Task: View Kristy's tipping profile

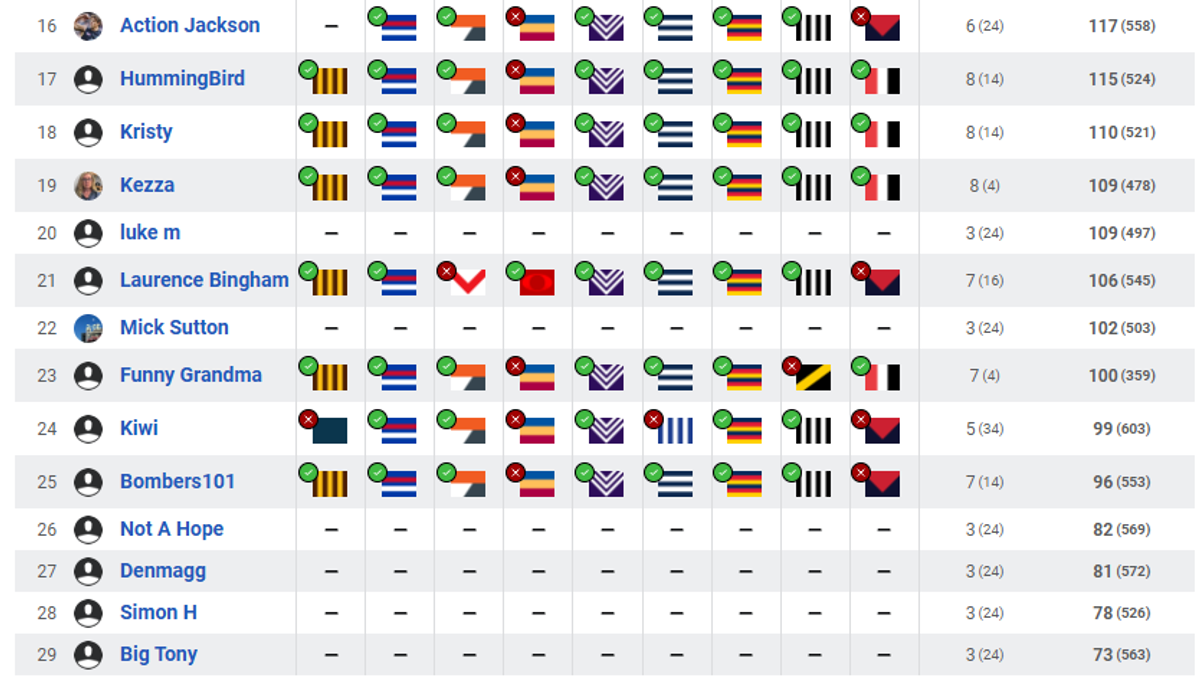Action: [146, 132]
